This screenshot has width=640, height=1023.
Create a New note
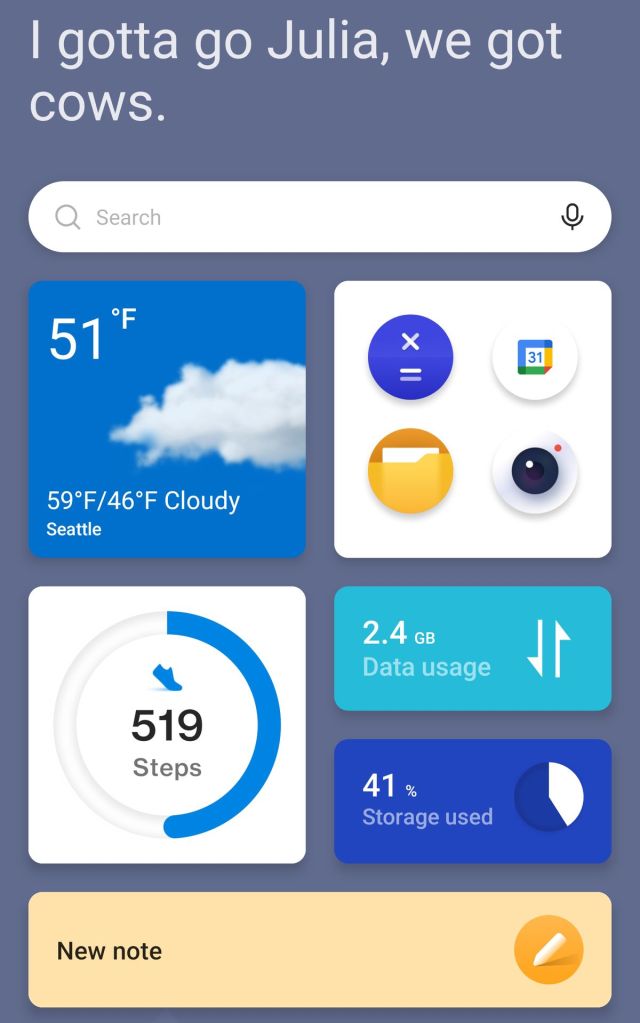click(x=319, y=950)
